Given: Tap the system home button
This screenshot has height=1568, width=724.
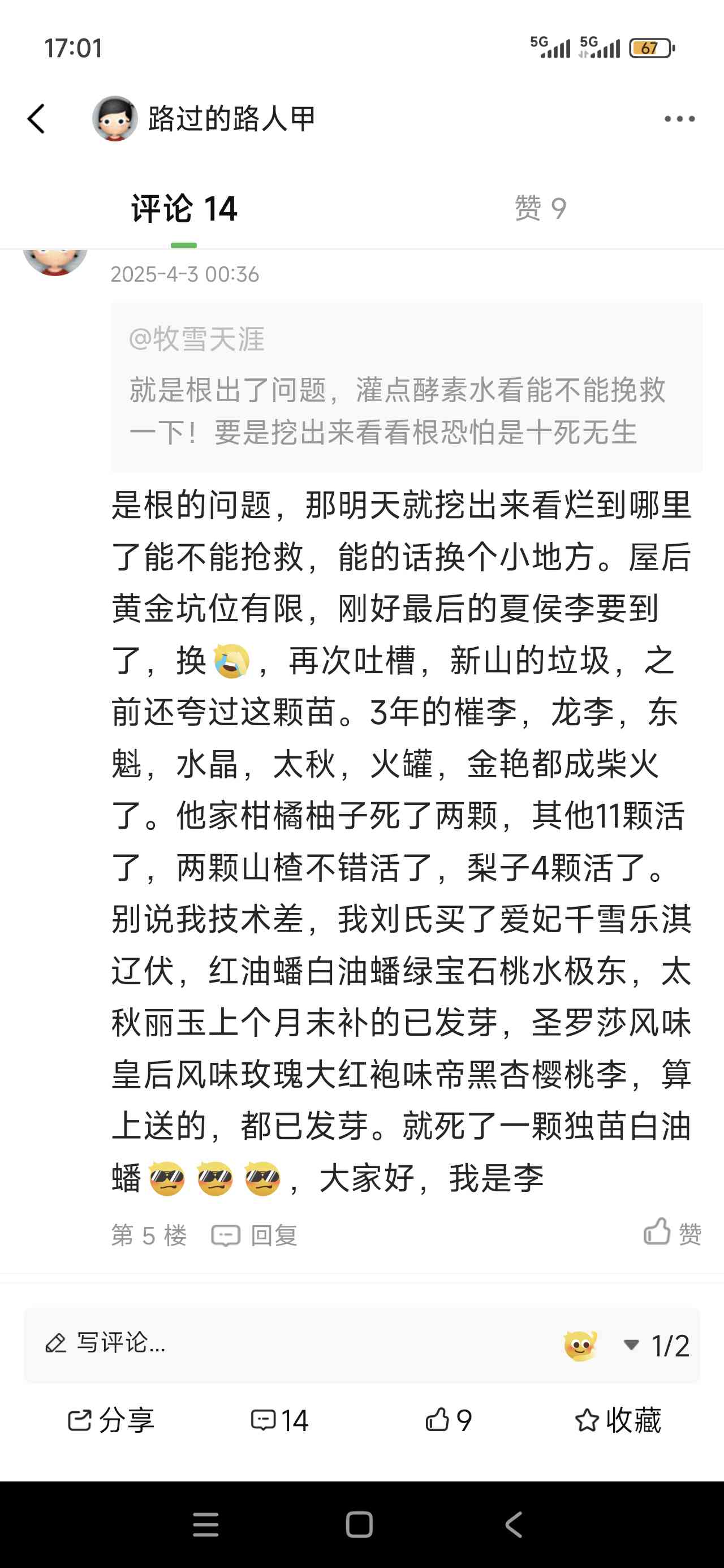Looking at the screenshot, I should click(359, 1525).
